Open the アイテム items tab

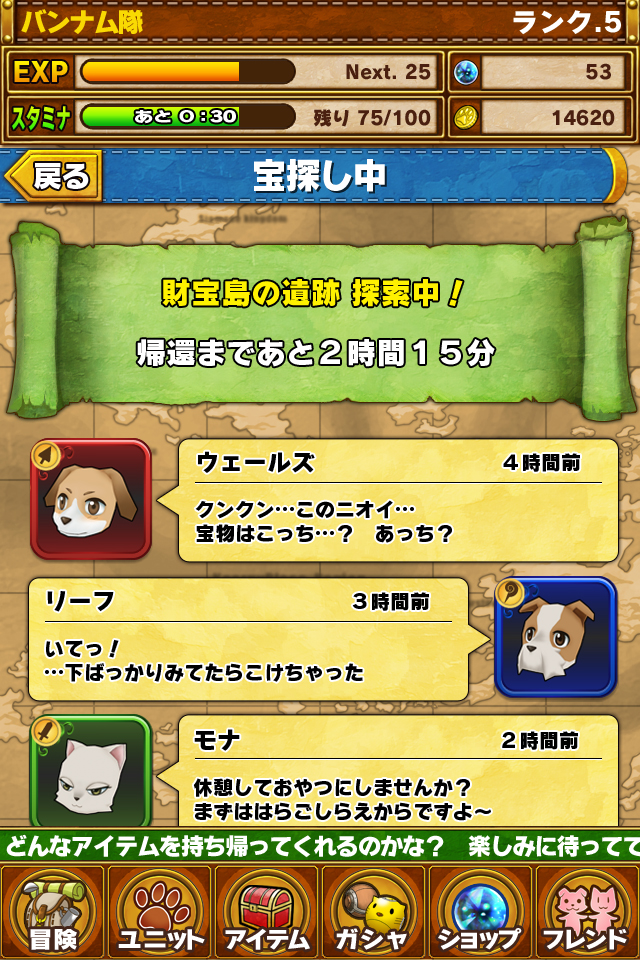[266, 912]
